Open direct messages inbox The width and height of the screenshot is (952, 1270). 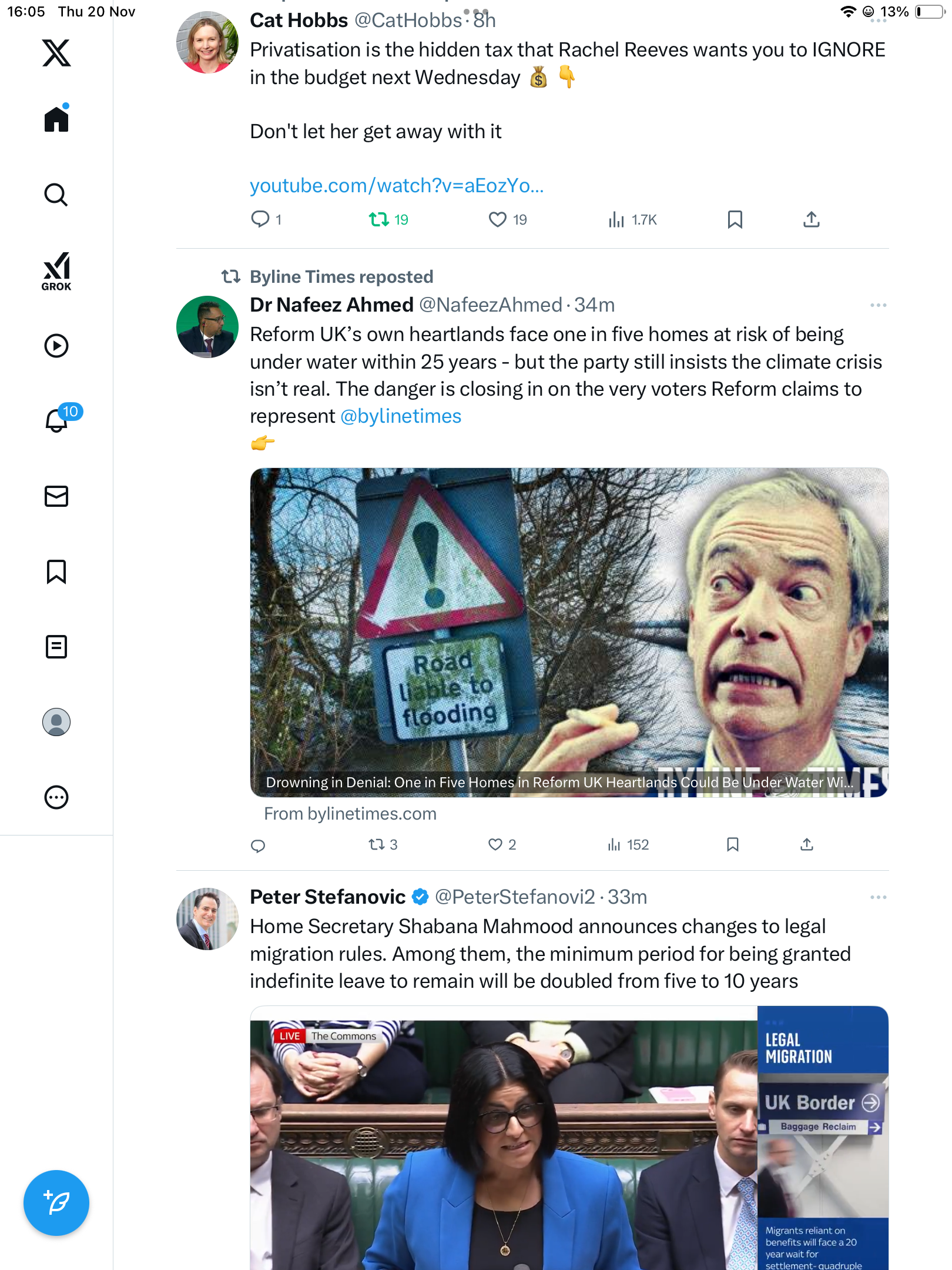pyautogui.click(x=56, y=496)
